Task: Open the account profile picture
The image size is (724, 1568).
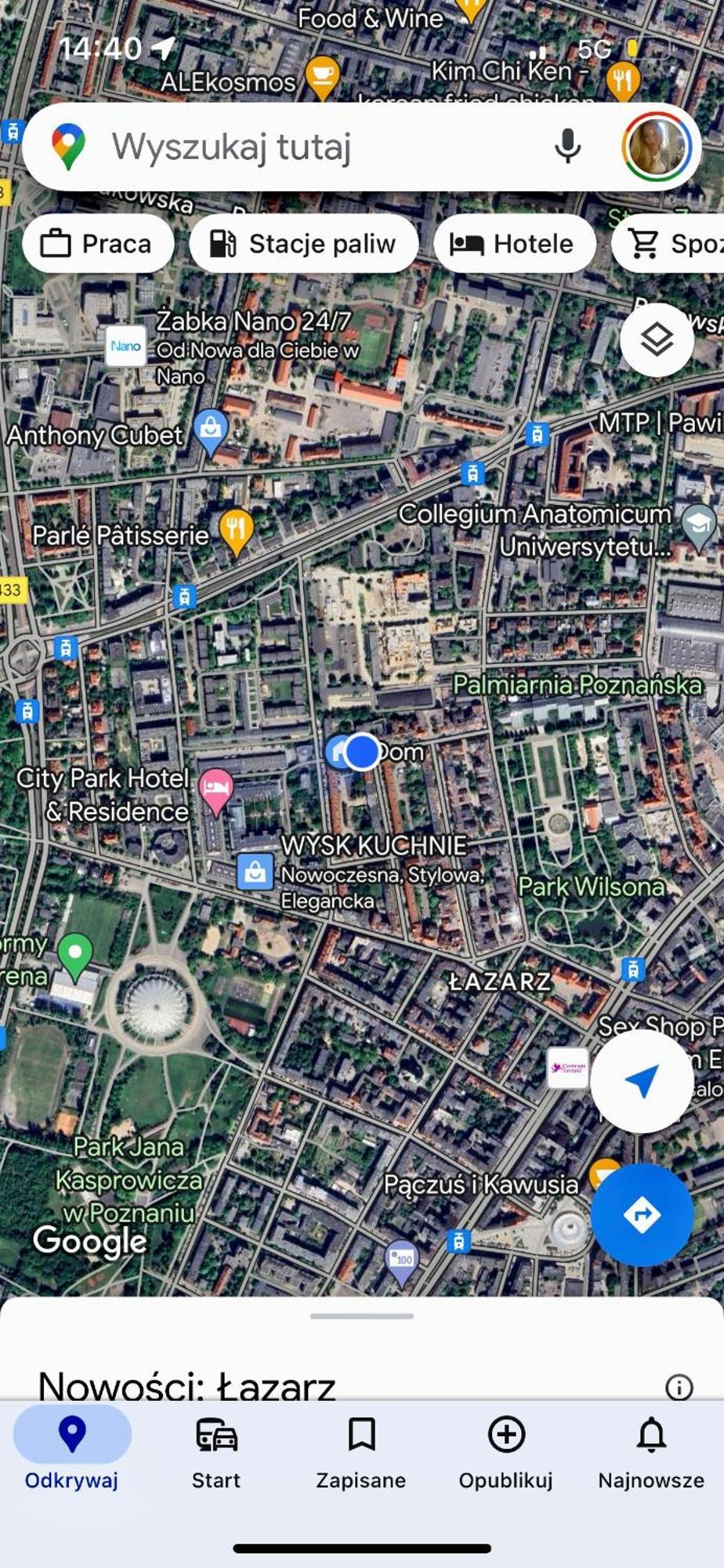Action: point(657,147)
